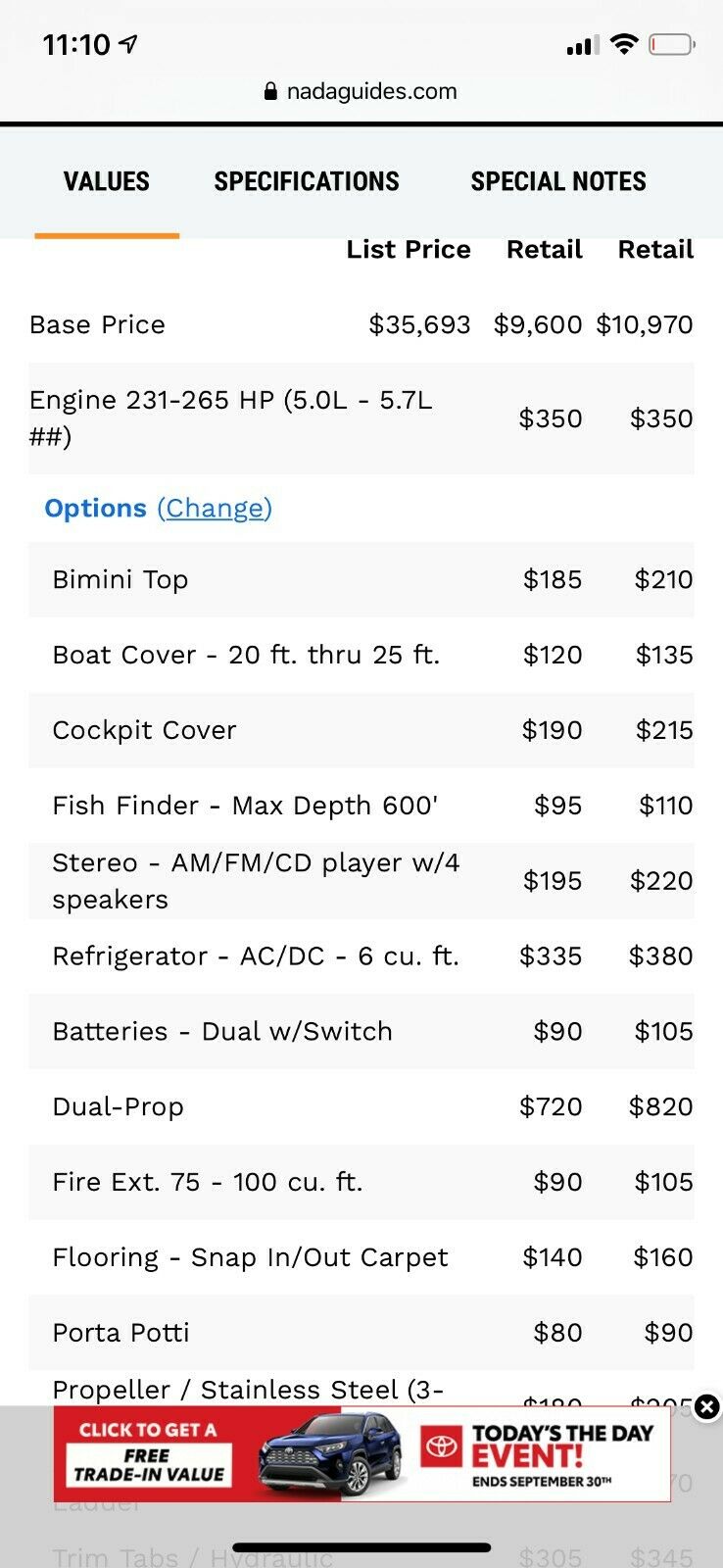Switch to the Values tab
This screenshot has width=723, height=1568.
pyautogui.click(x=107, y=181)
